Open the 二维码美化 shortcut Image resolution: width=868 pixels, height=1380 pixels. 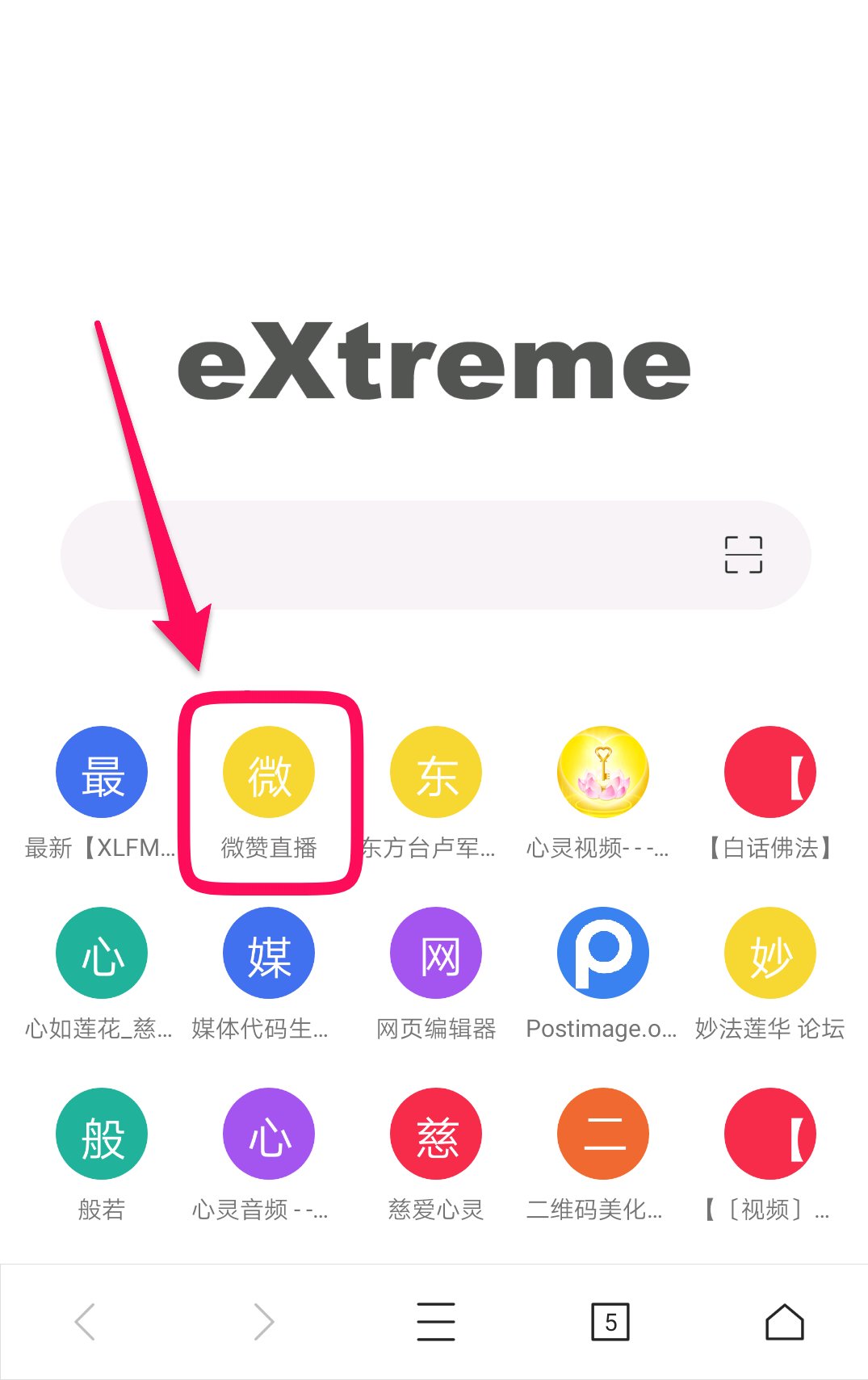click(x=602, y=1135)
